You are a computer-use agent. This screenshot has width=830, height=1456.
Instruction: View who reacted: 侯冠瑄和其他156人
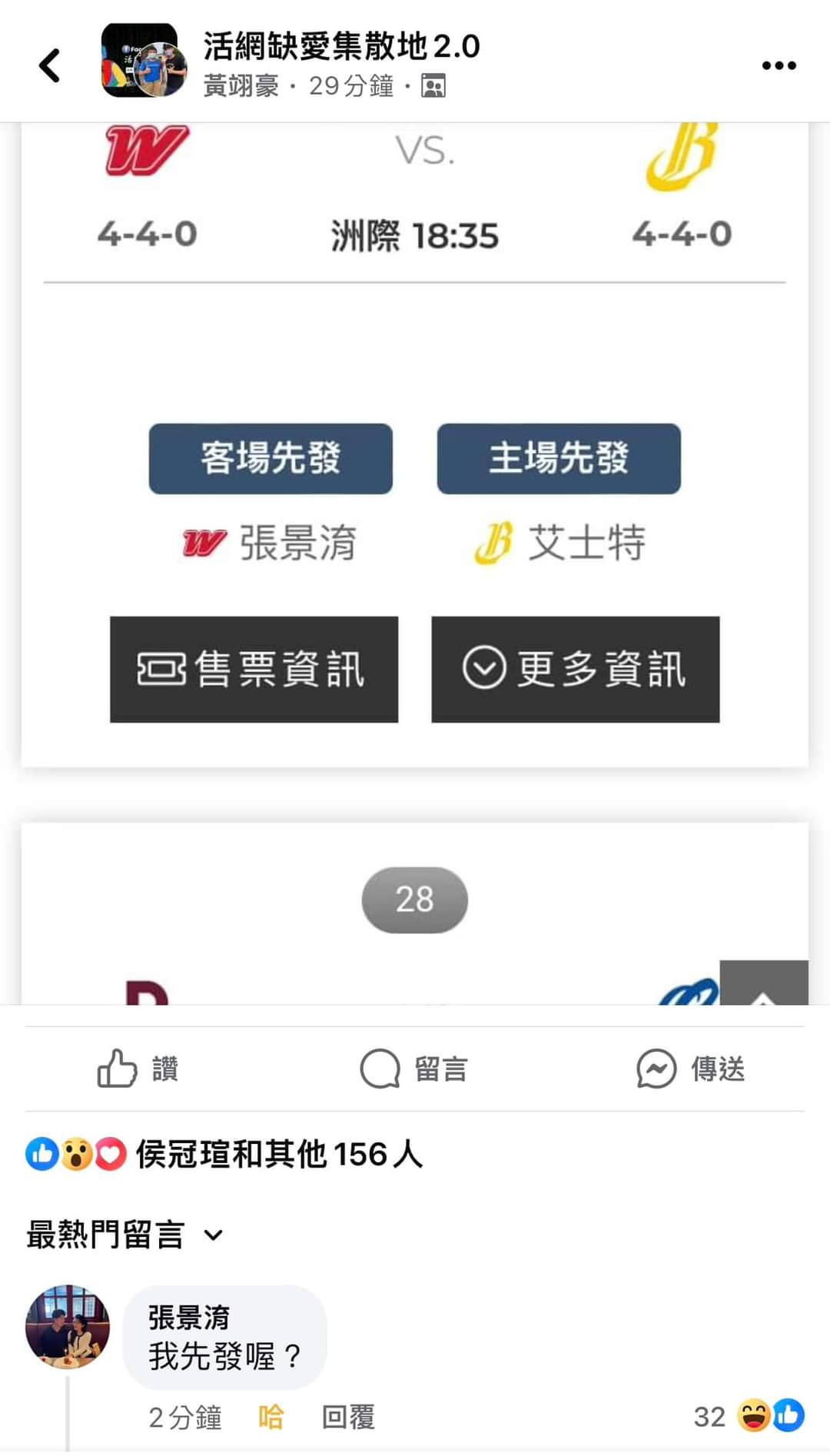(x=278, y=1154)
